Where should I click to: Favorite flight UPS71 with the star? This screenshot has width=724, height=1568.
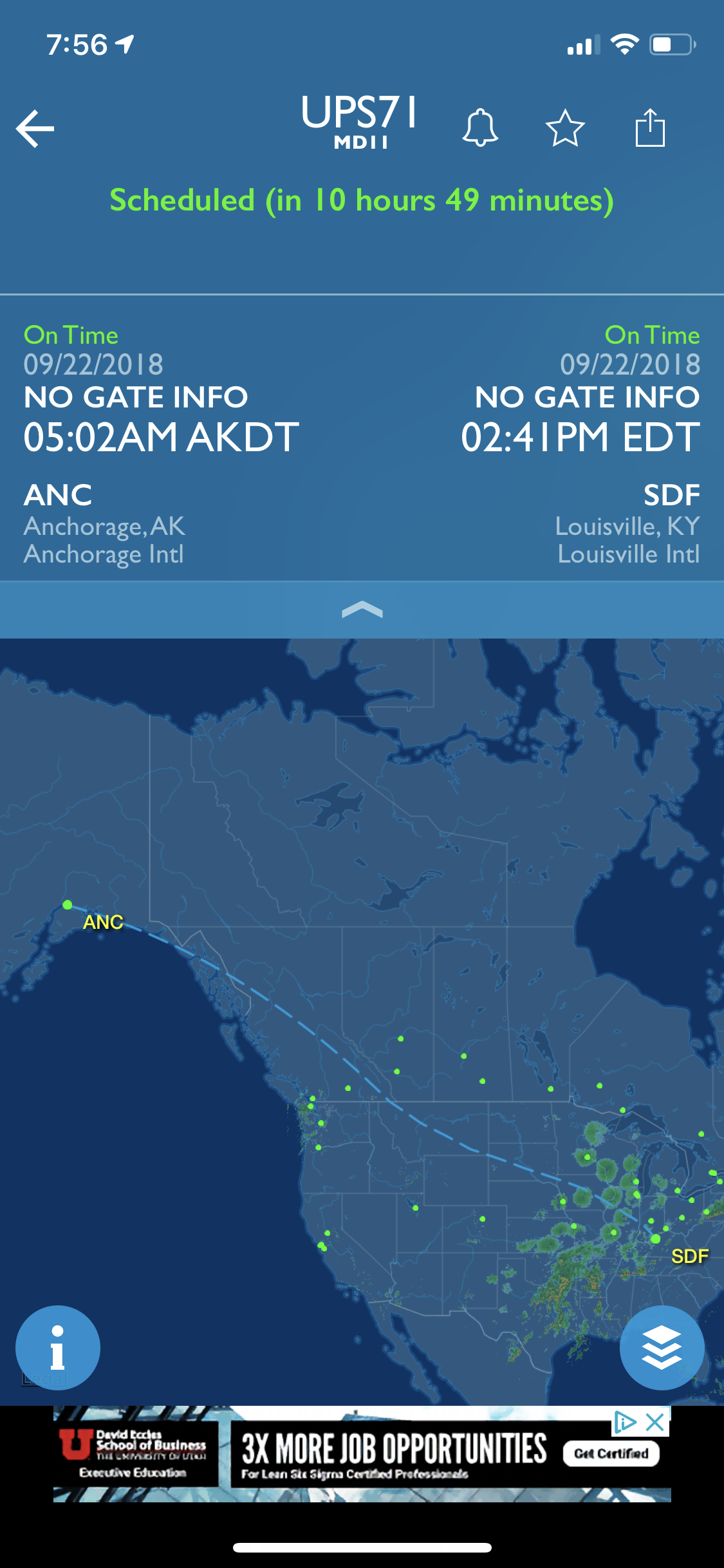coord(565,128)
